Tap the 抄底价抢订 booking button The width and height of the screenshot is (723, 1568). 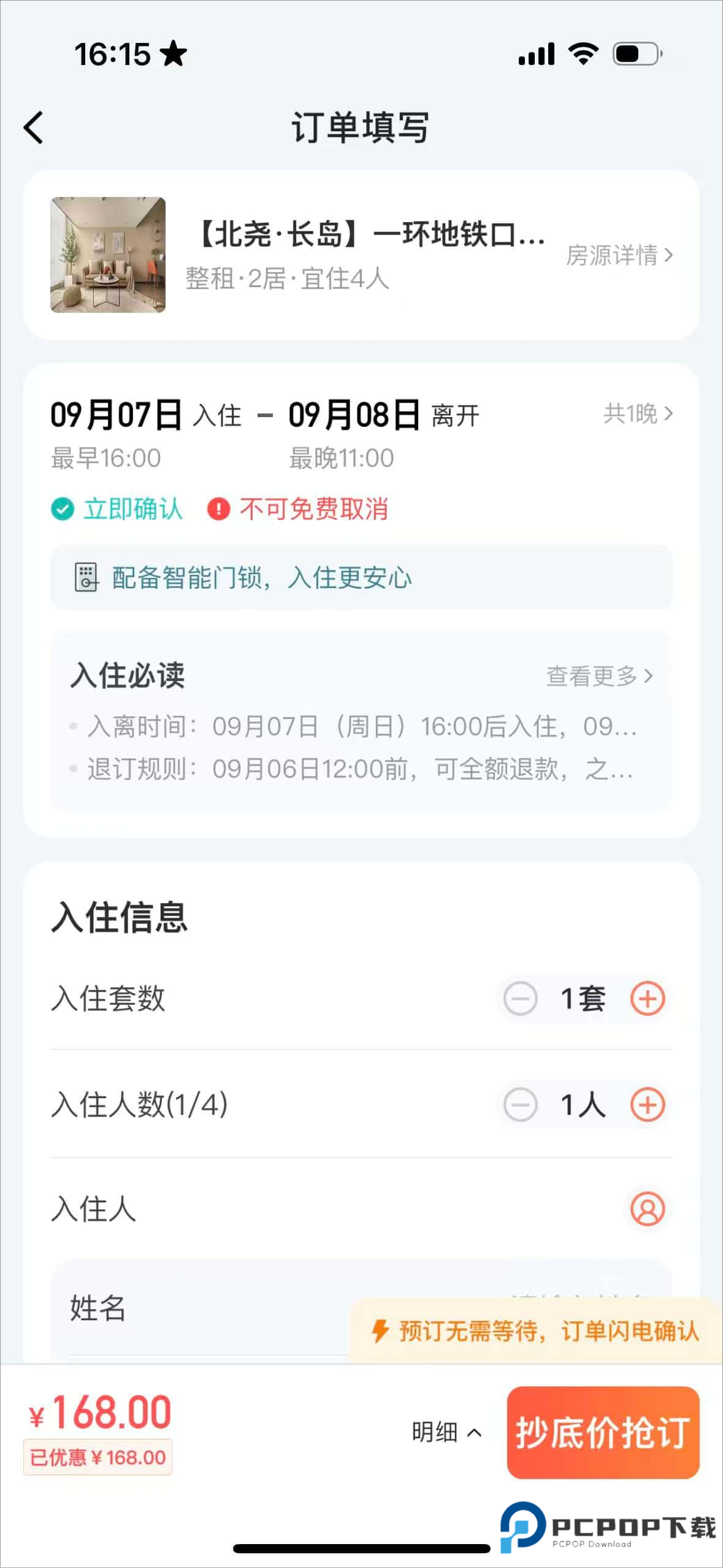pos(603,1432)
